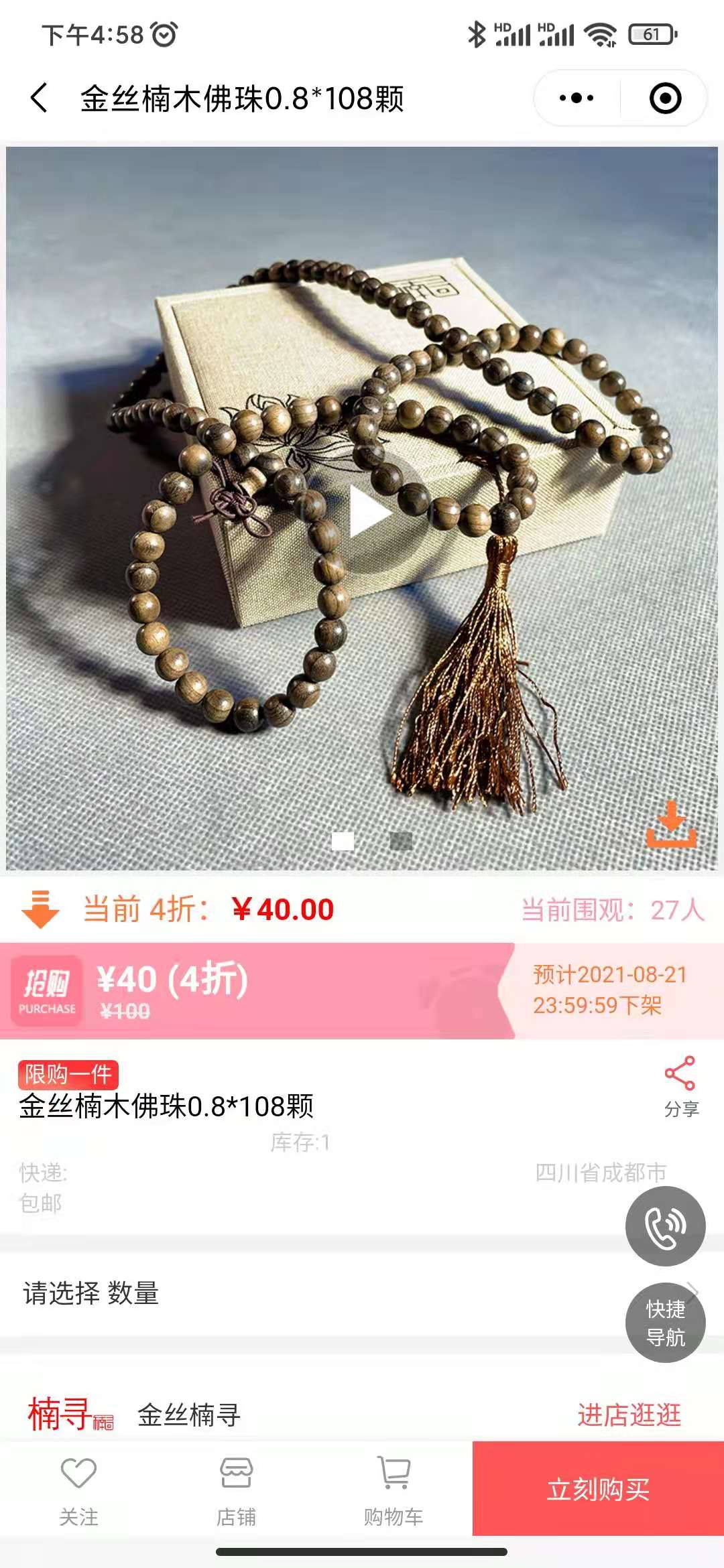Screen dimensions: 724x1568
Task: Open 快捷导航 quick navigation
Action: pyautogui.click(x=665, y=1322)
